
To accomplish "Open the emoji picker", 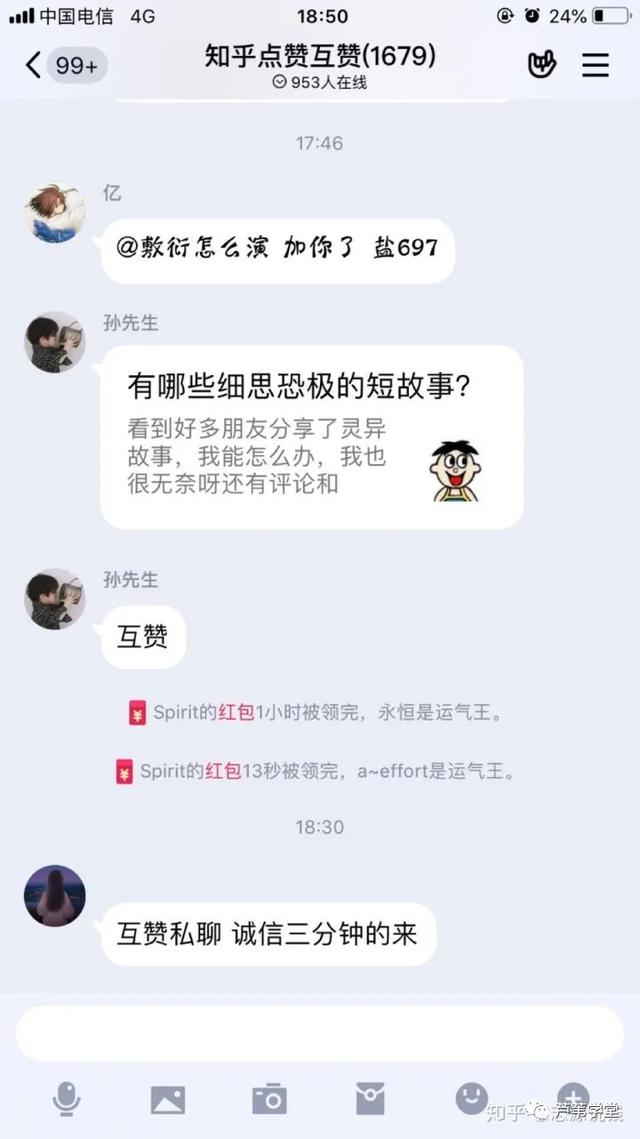I will 472,1098.
